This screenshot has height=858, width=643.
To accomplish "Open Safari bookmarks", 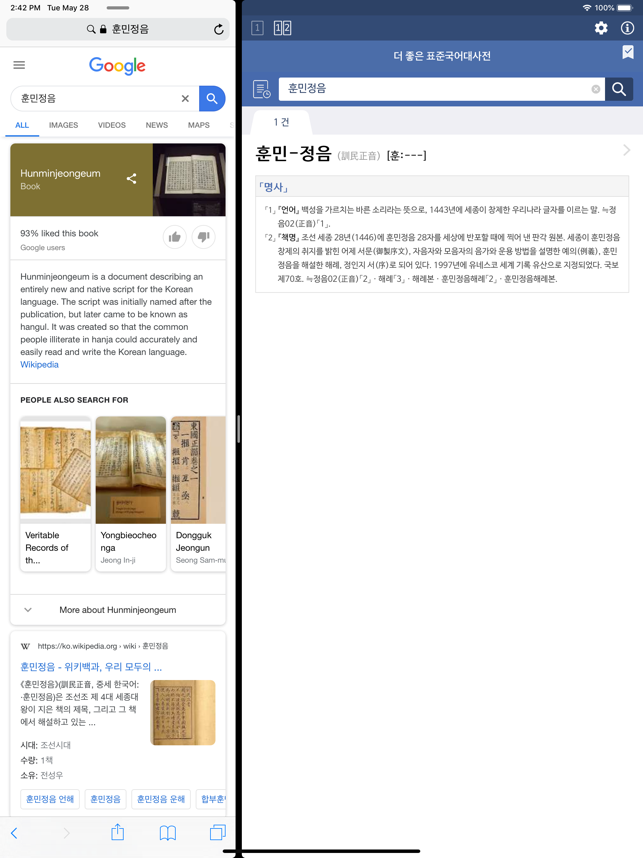I will click(x=167, y=833).
